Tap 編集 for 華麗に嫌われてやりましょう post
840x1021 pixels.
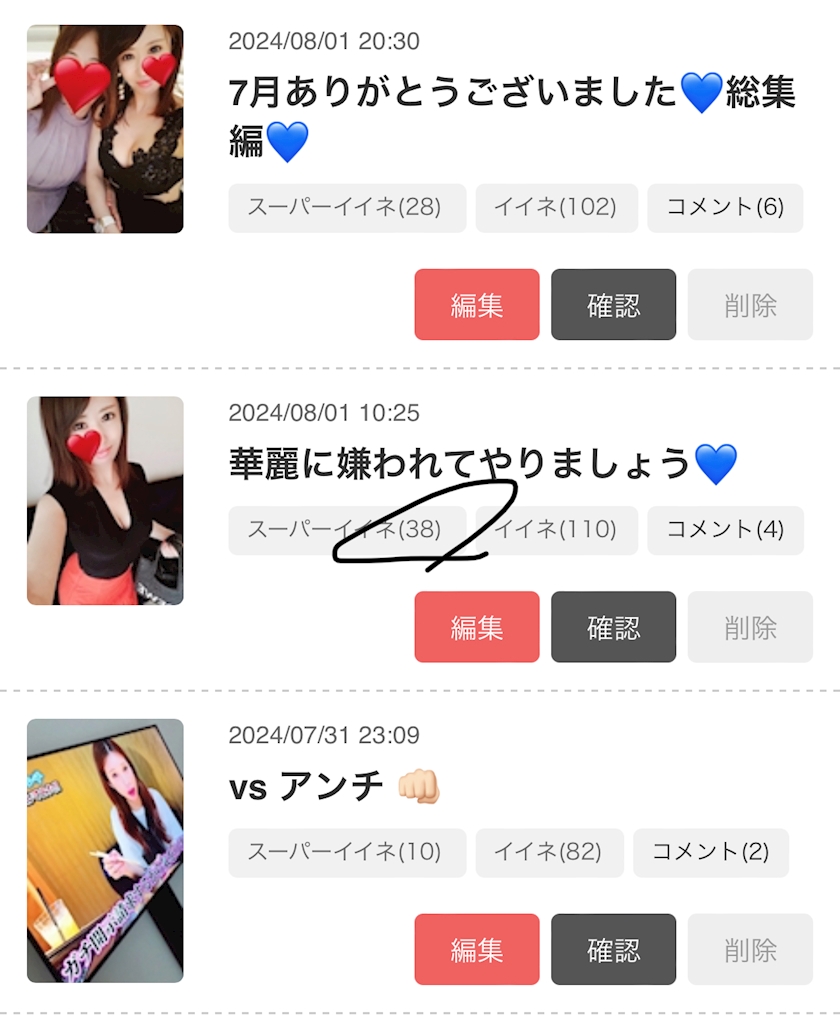pyautogui.click(x=477, y=627)
